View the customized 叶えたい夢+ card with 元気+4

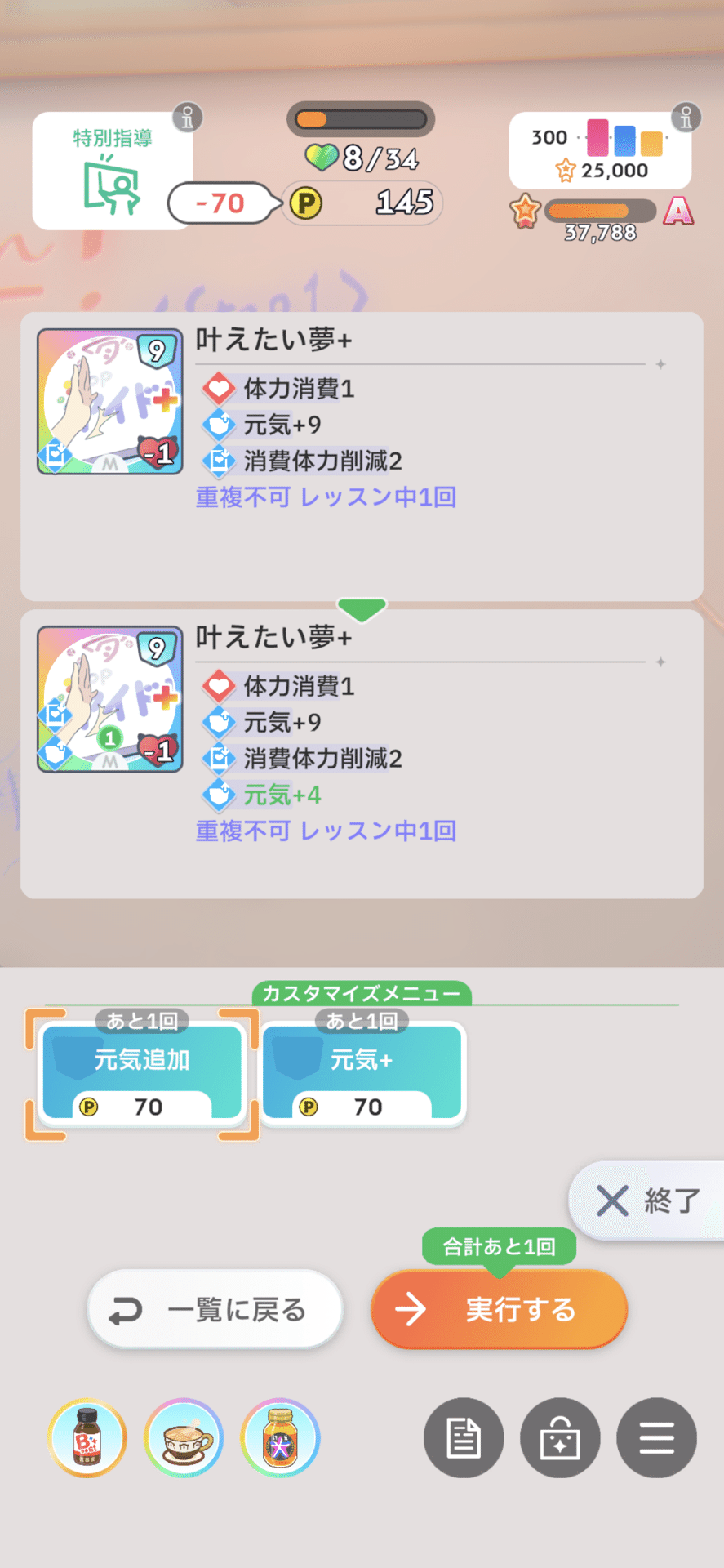pos(109,699)
